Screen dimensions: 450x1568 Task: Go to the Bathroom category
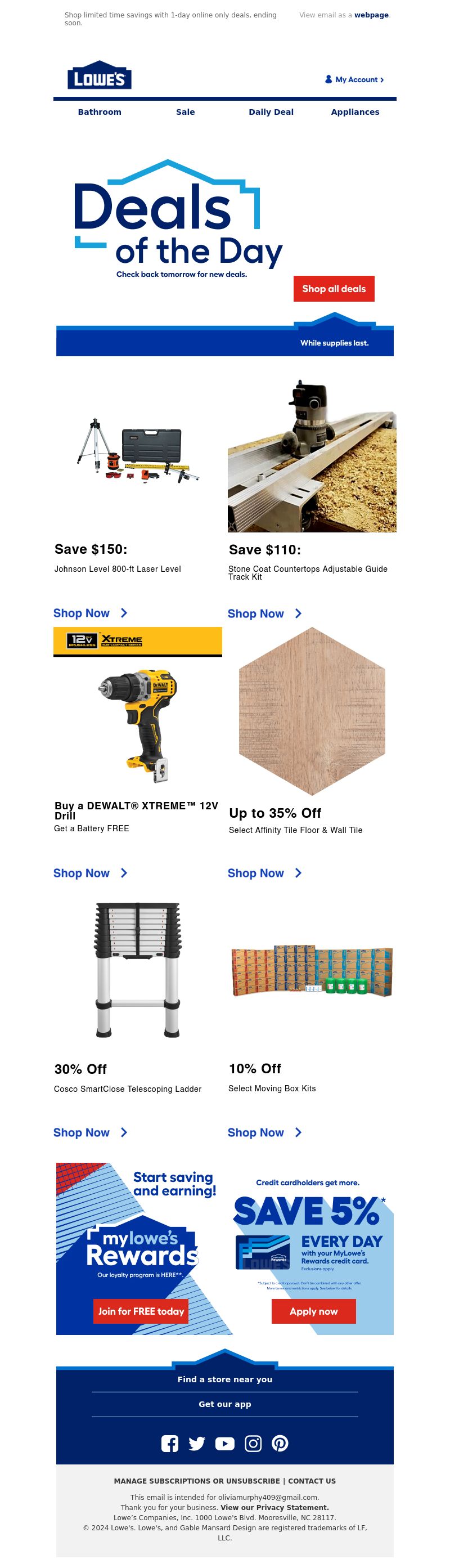(x=100, y=112)
